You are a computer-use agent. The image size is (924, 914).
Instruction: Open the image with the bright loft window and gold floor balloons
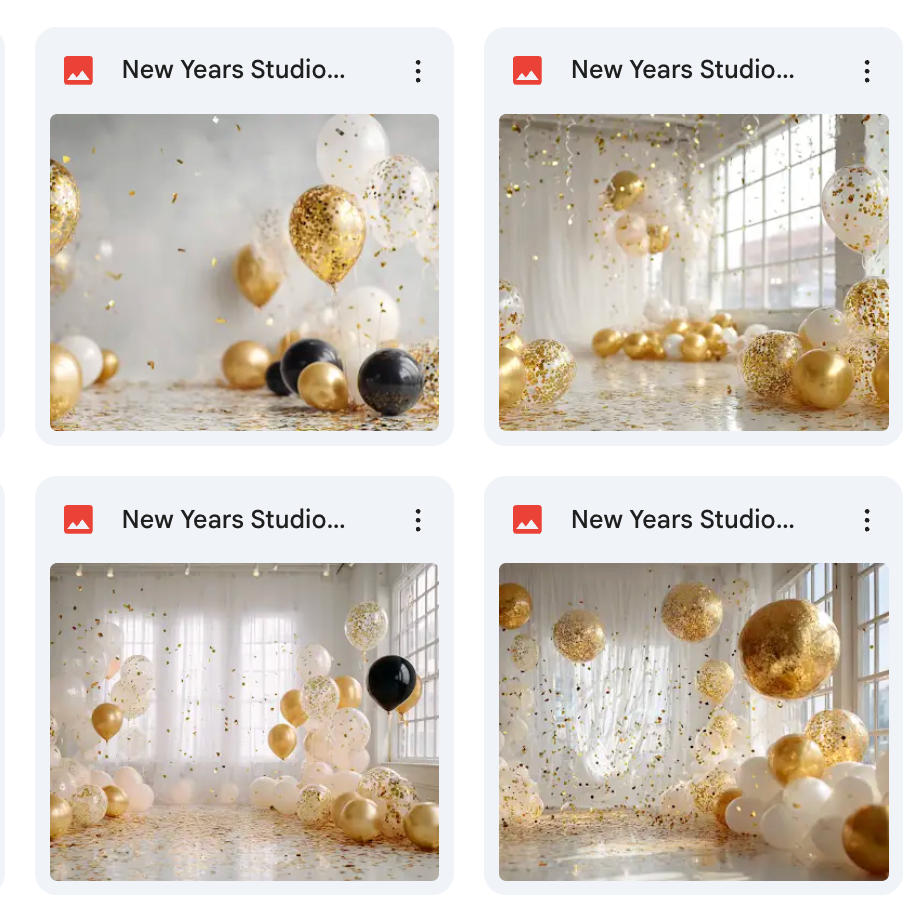693,272
